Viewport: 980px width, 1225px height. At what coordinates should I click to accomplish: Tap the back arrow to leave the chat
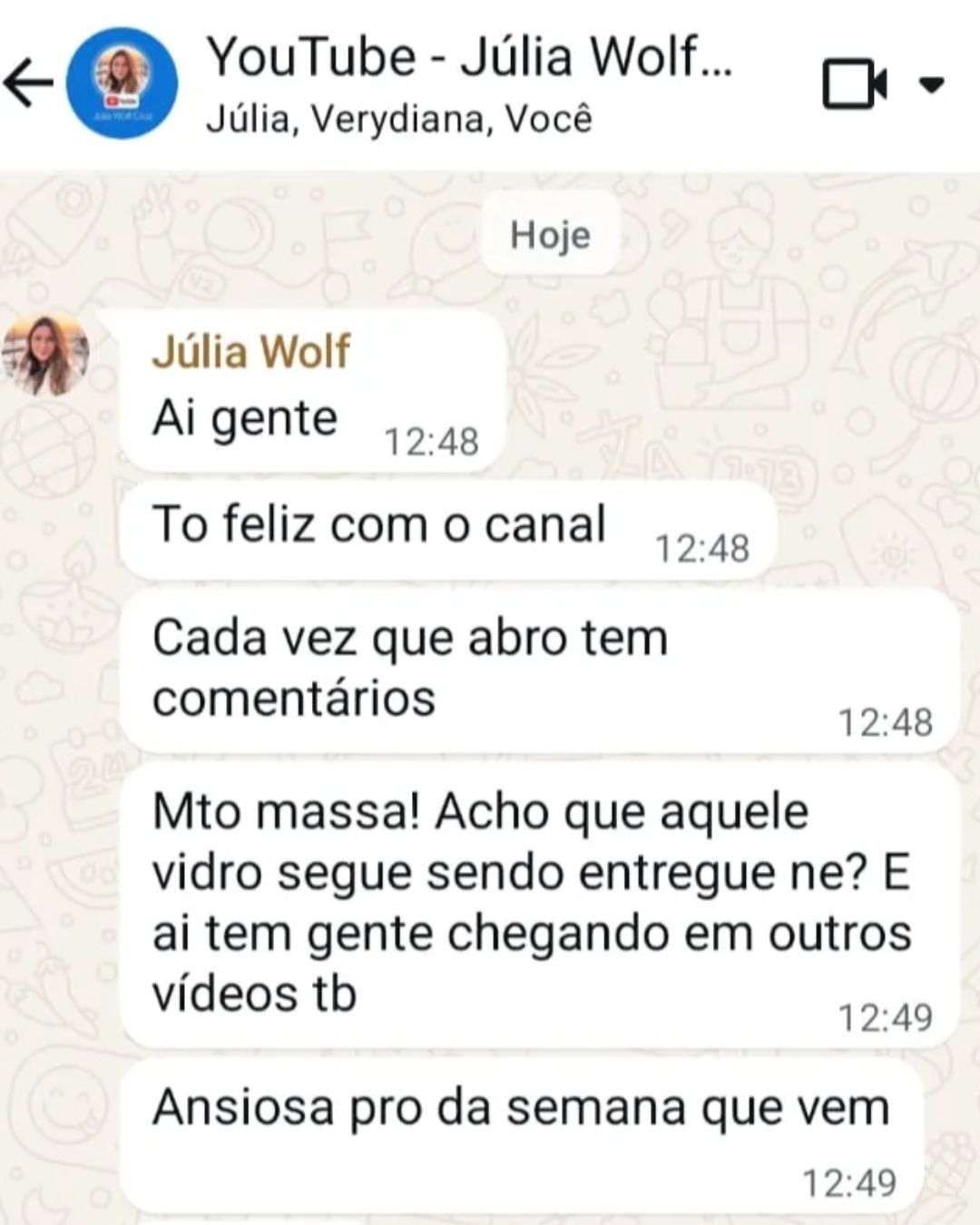coord(29,80)
